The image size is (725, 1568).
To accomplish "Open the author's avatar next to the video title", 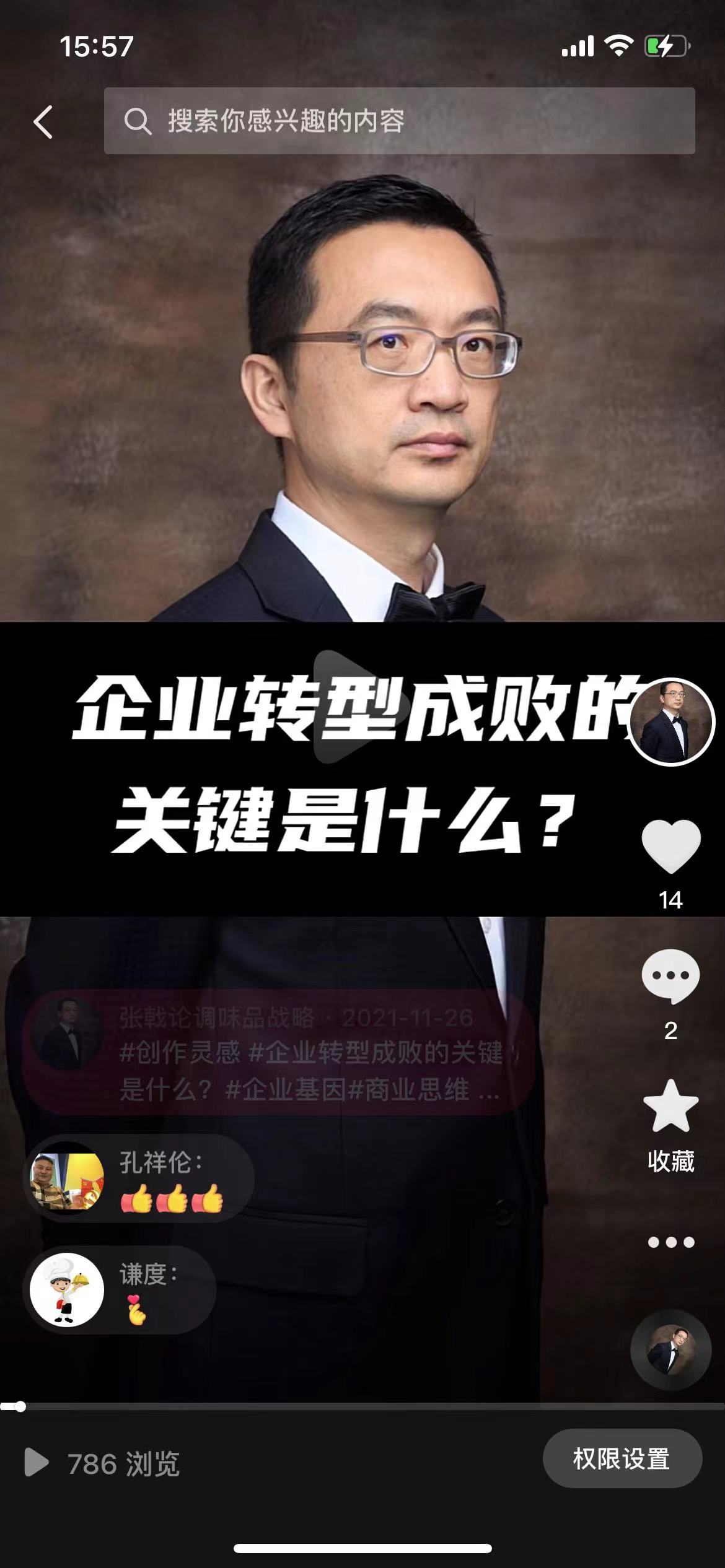I will point(671,722).
